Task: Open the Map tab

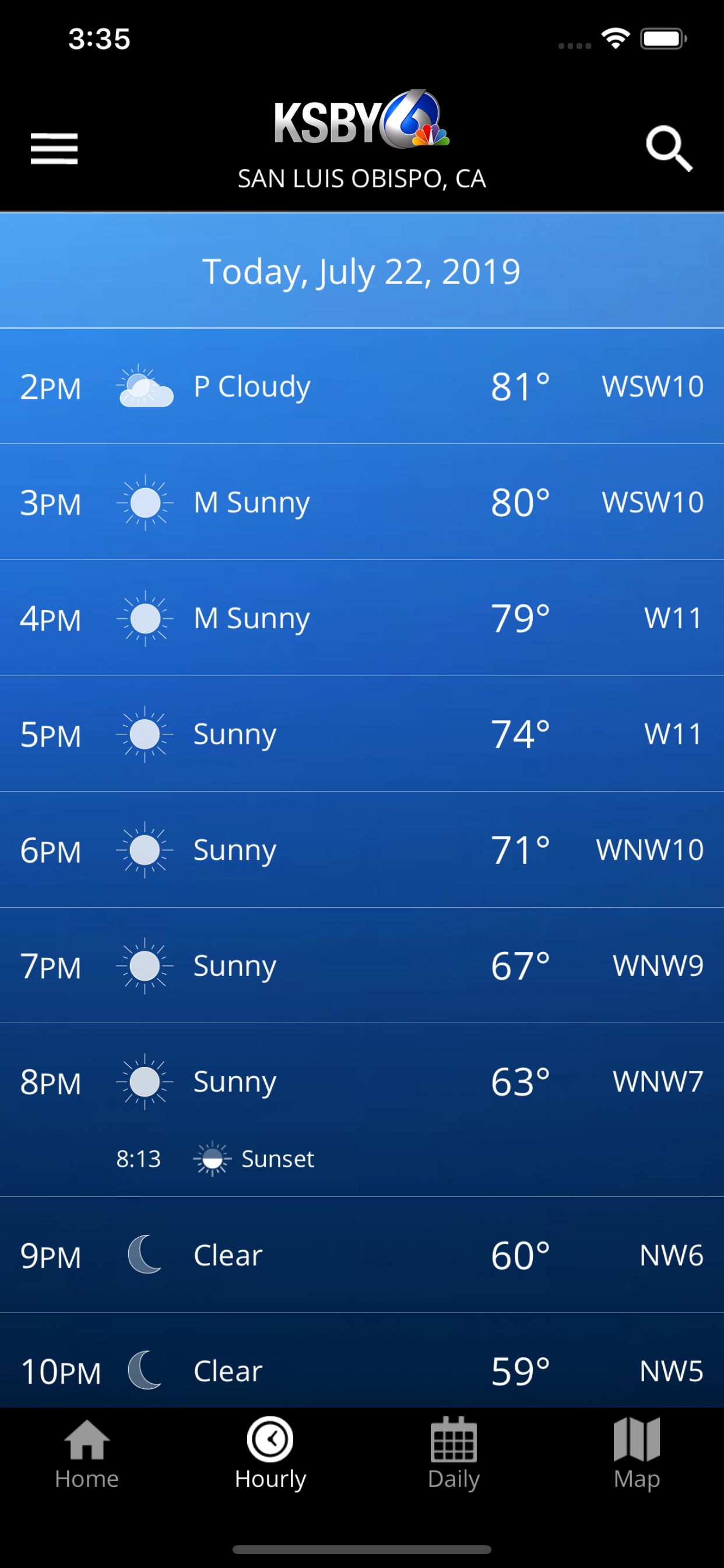Action: pyautogui.click(x=637, y=1454)
